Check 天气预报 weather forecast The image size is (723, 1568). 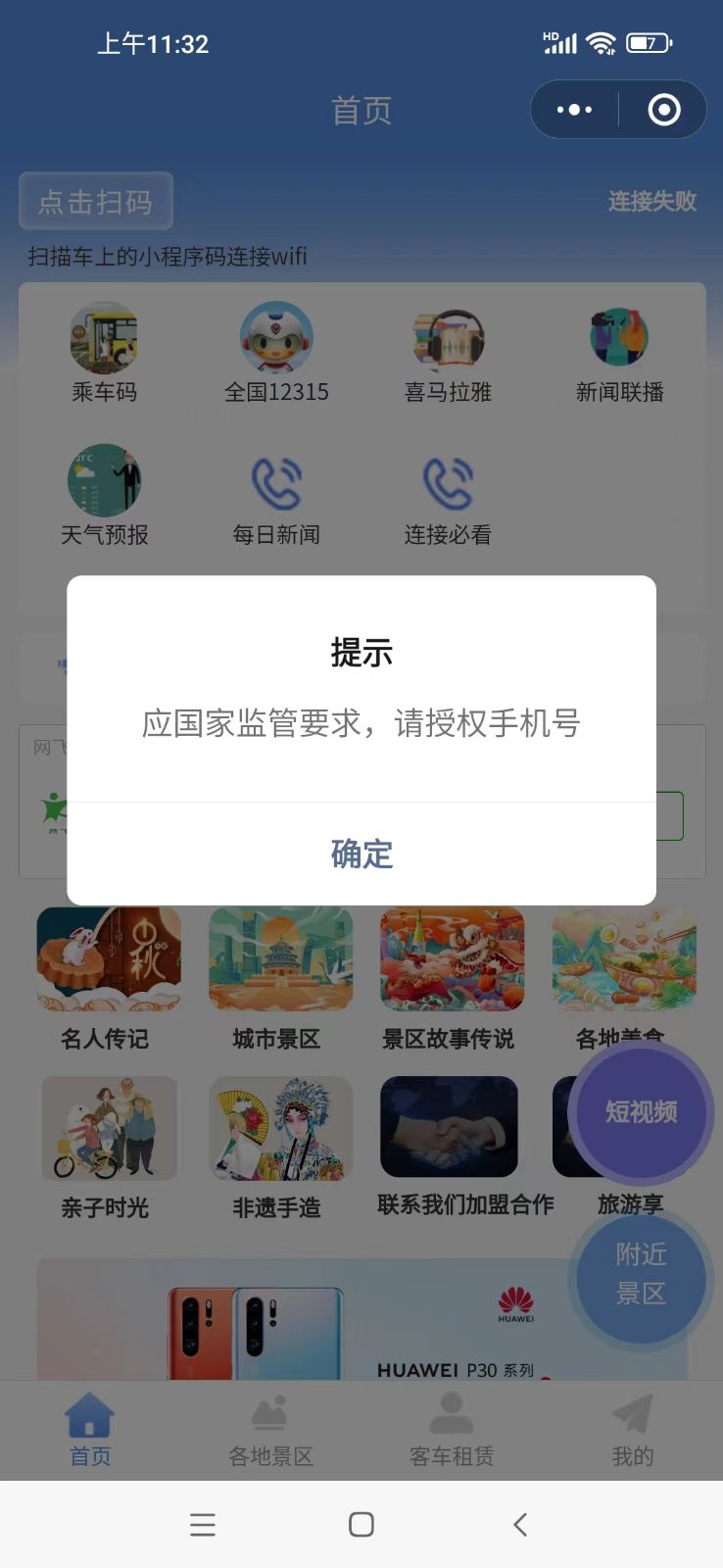(x=105, y=497)
